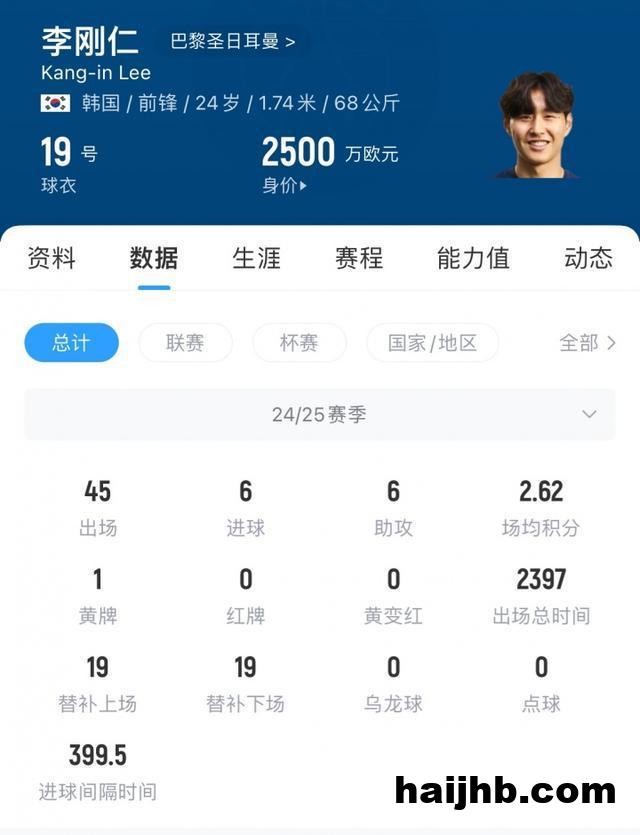Open the 赛程 tab
The image size is (640, 835).
coord(359,258)
